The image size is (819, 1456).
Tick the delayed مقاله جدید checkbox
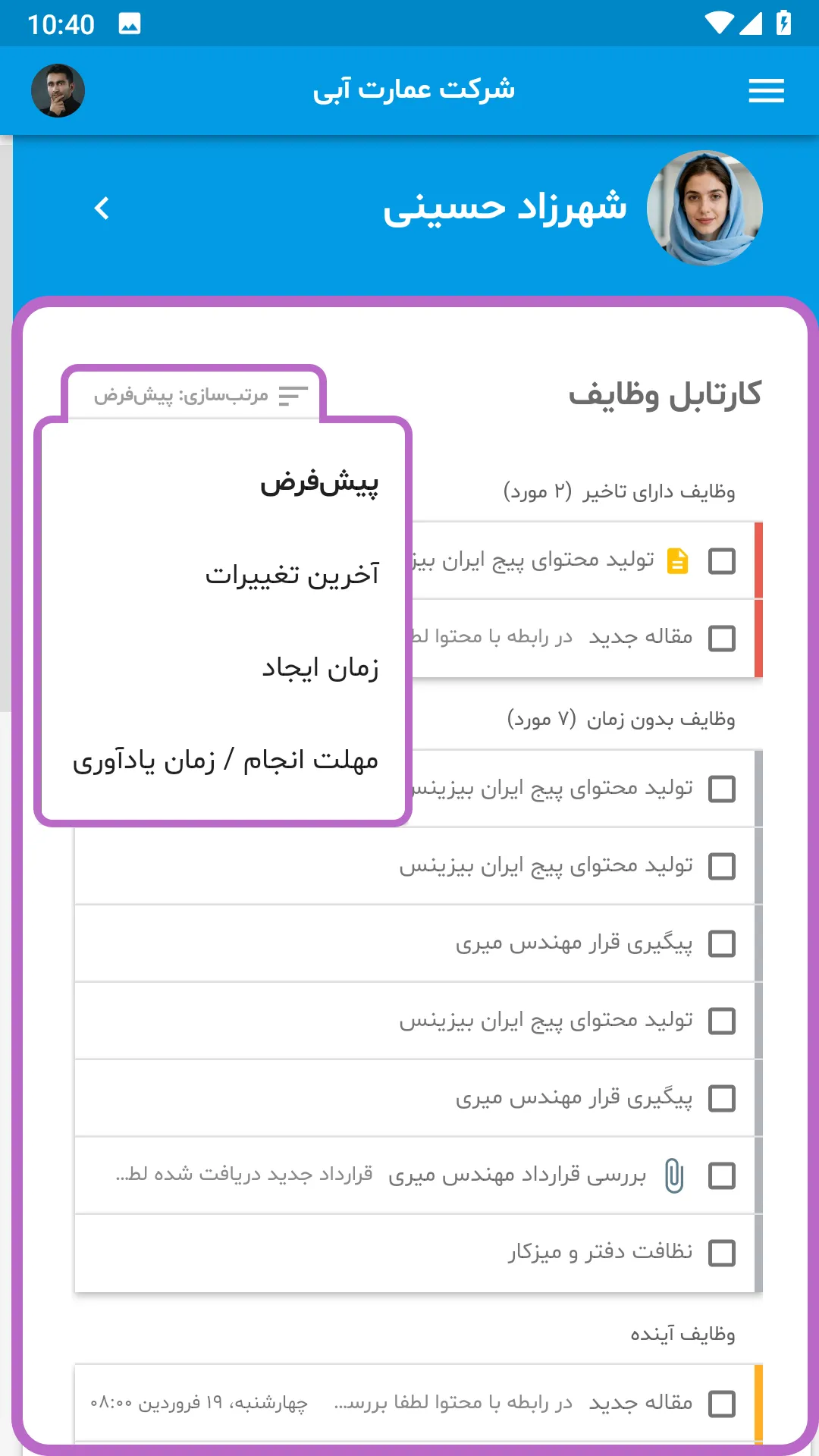click(721, 638)
